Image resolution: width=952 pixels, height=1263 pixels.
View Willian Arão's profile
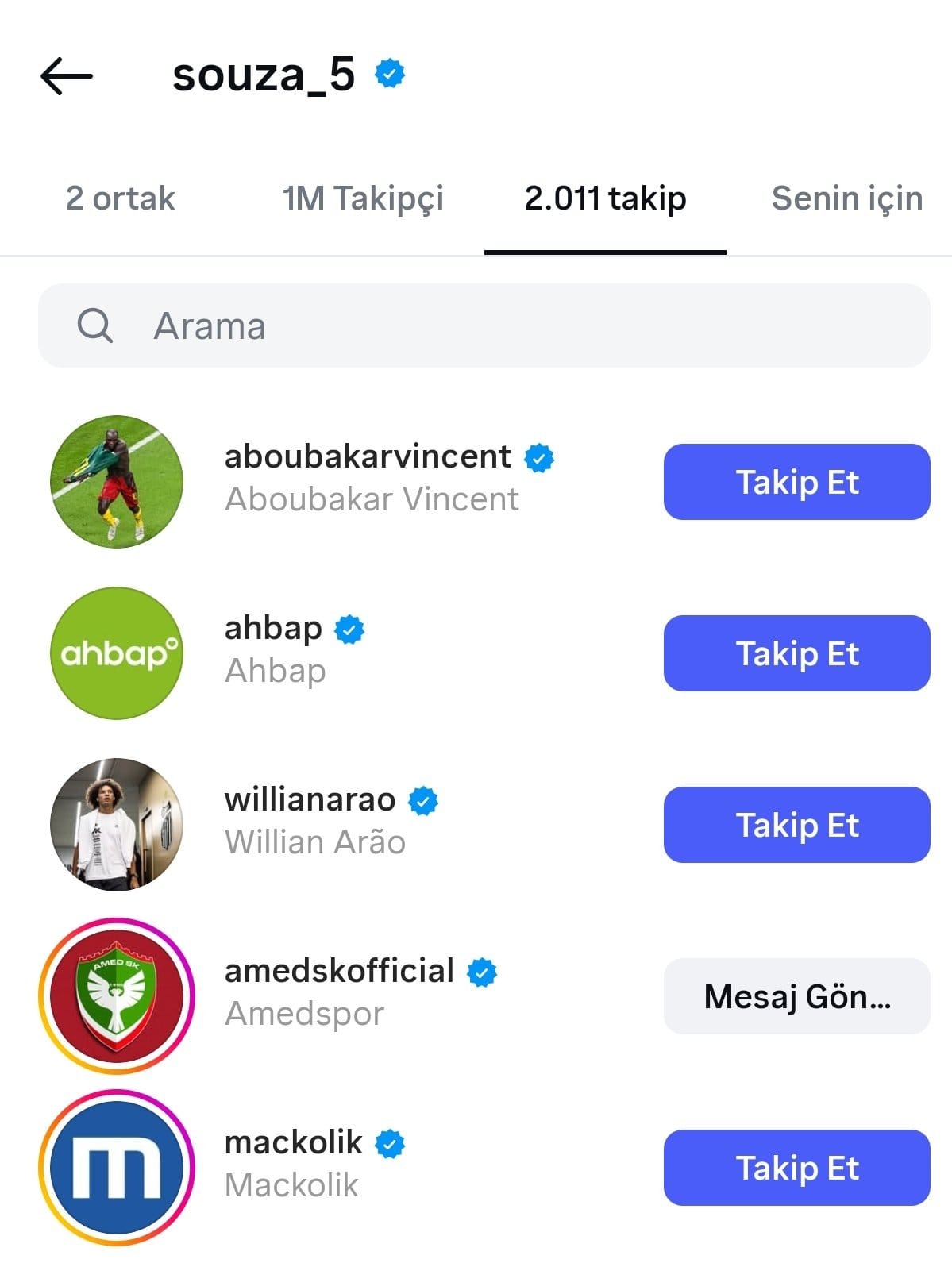pyautogui.click(x=315, y=841)
